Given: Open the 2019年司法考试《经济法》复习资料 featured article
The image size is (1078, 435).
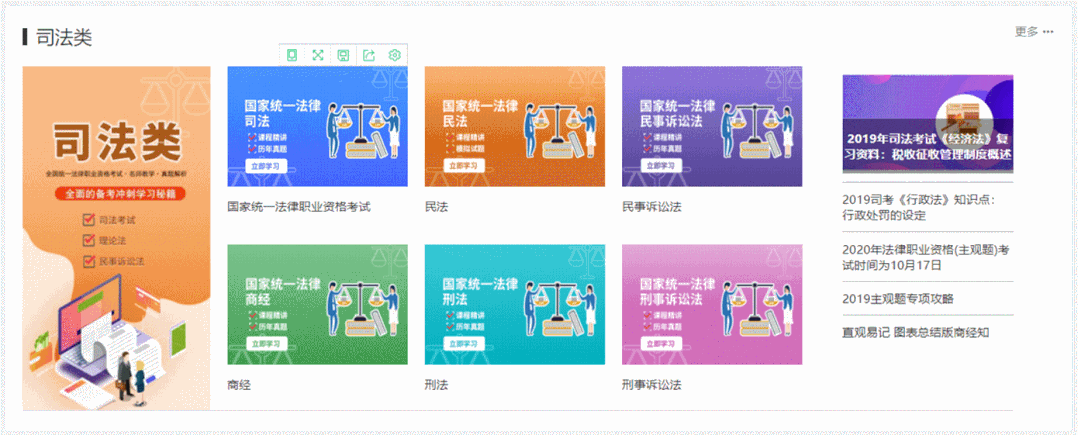Looking at the screenshot, I should tap(927, 125).
